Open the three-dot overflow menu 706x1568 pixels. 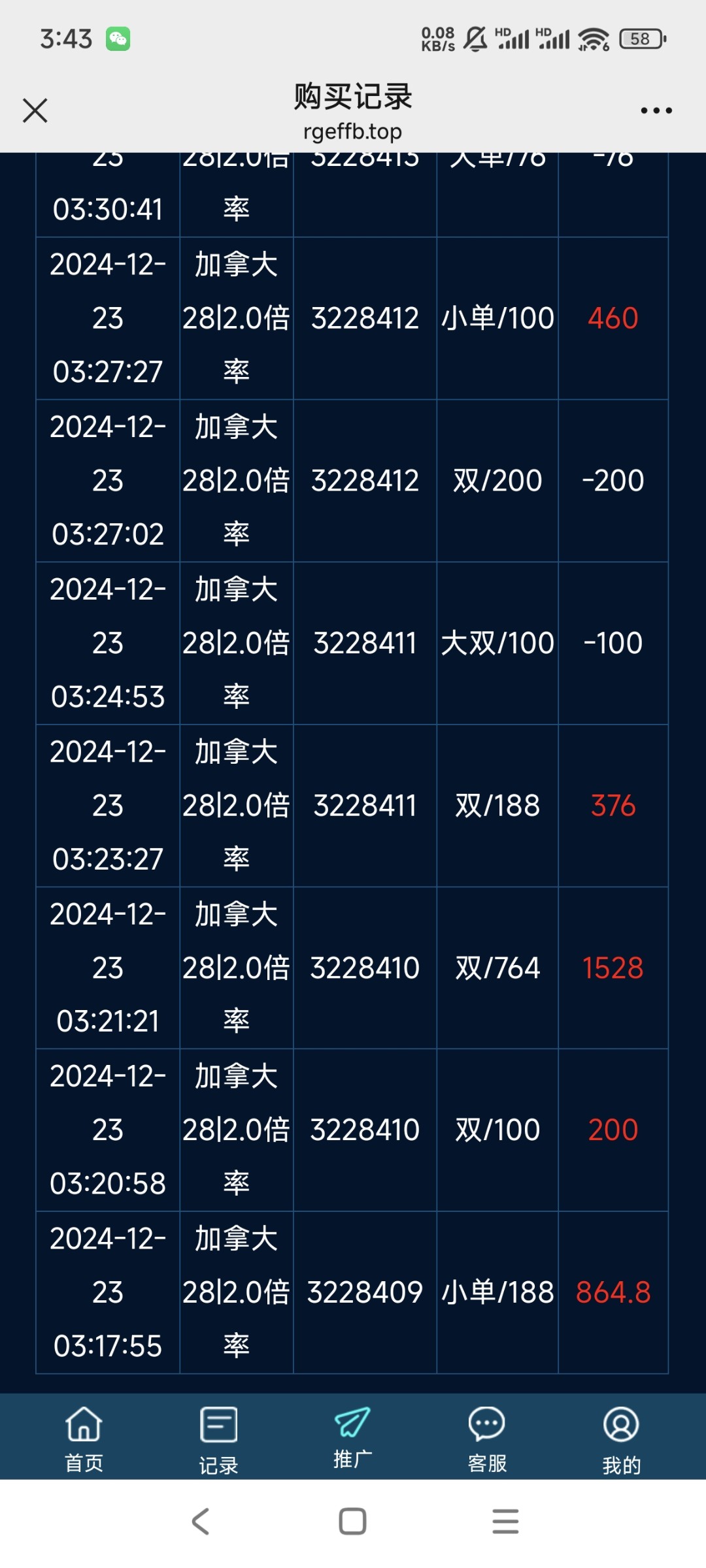click(x=656, y=110)
